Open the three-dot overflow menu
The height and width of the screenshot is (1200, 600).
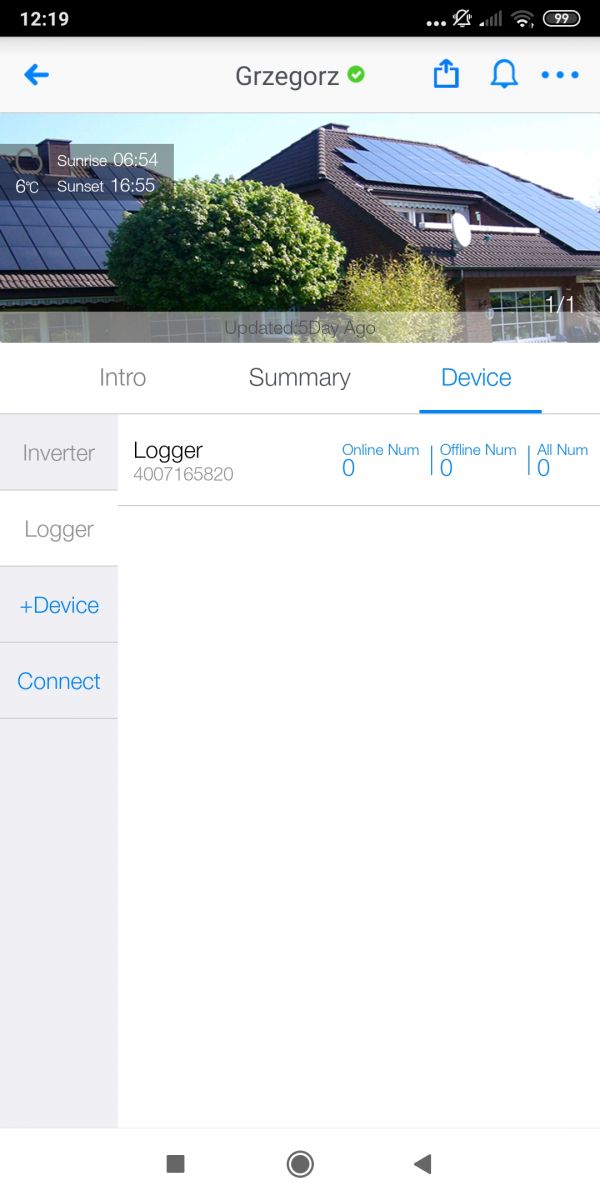click(x=560, y=75)
